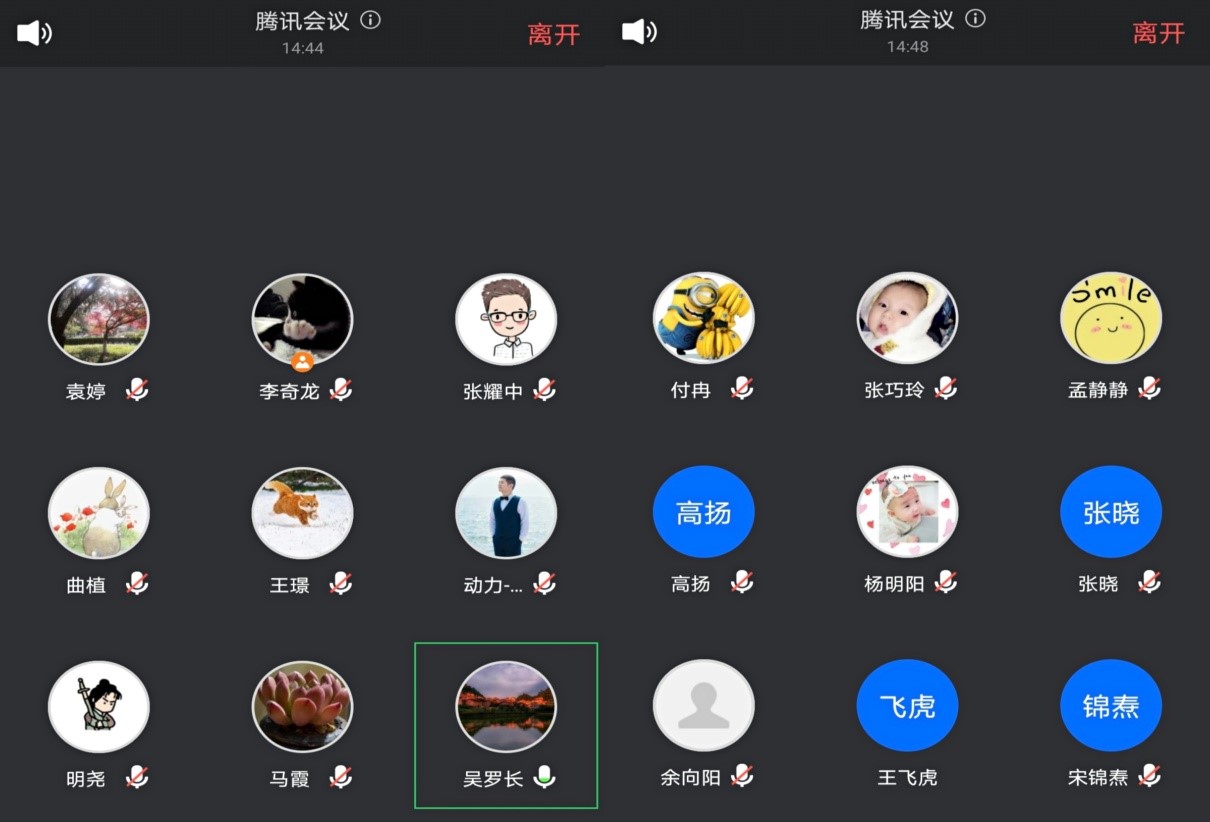Open 付冉's minion avatar tile
Viewport: 1210px width, 822px height.
[703, 320]
